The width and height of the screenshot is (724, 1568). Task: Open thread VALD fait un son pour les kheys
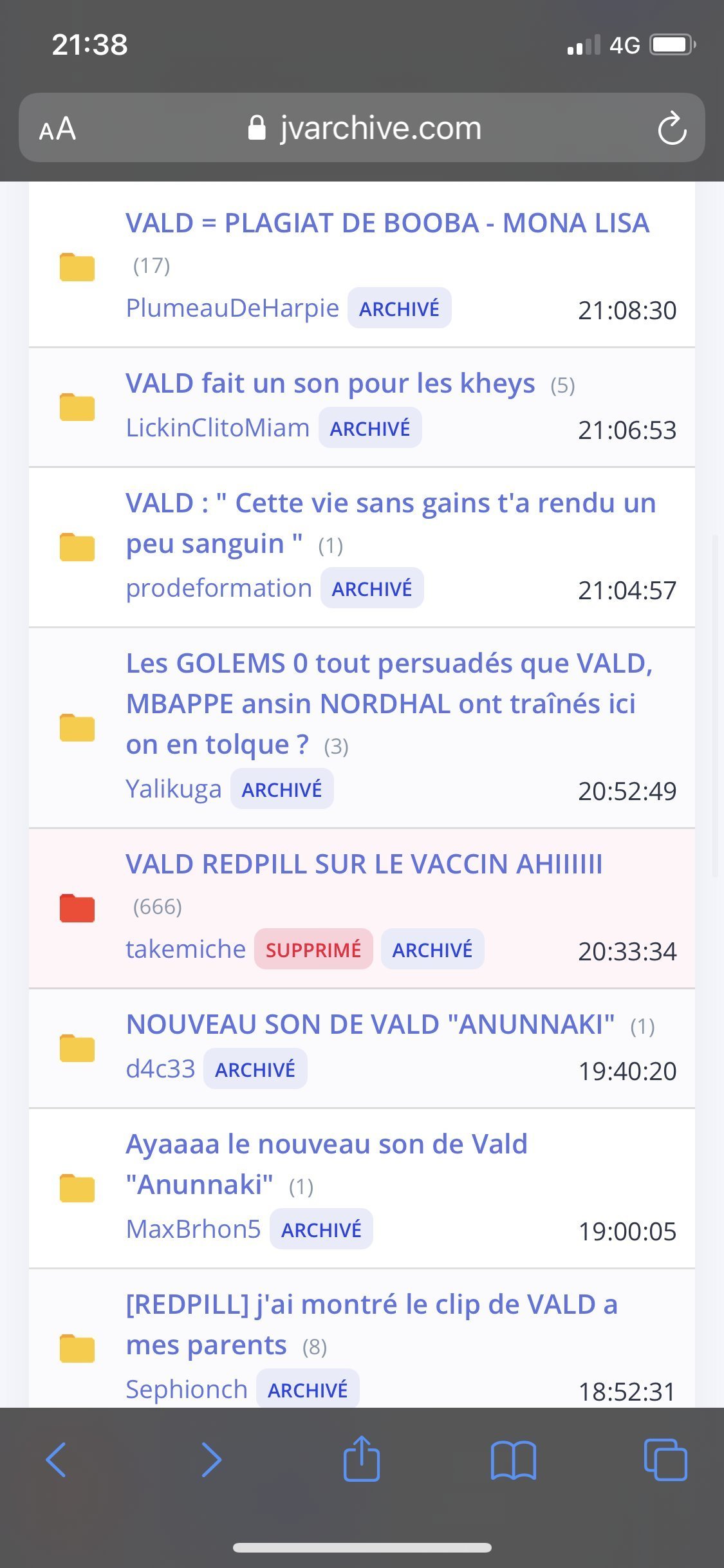click(330, 383)
